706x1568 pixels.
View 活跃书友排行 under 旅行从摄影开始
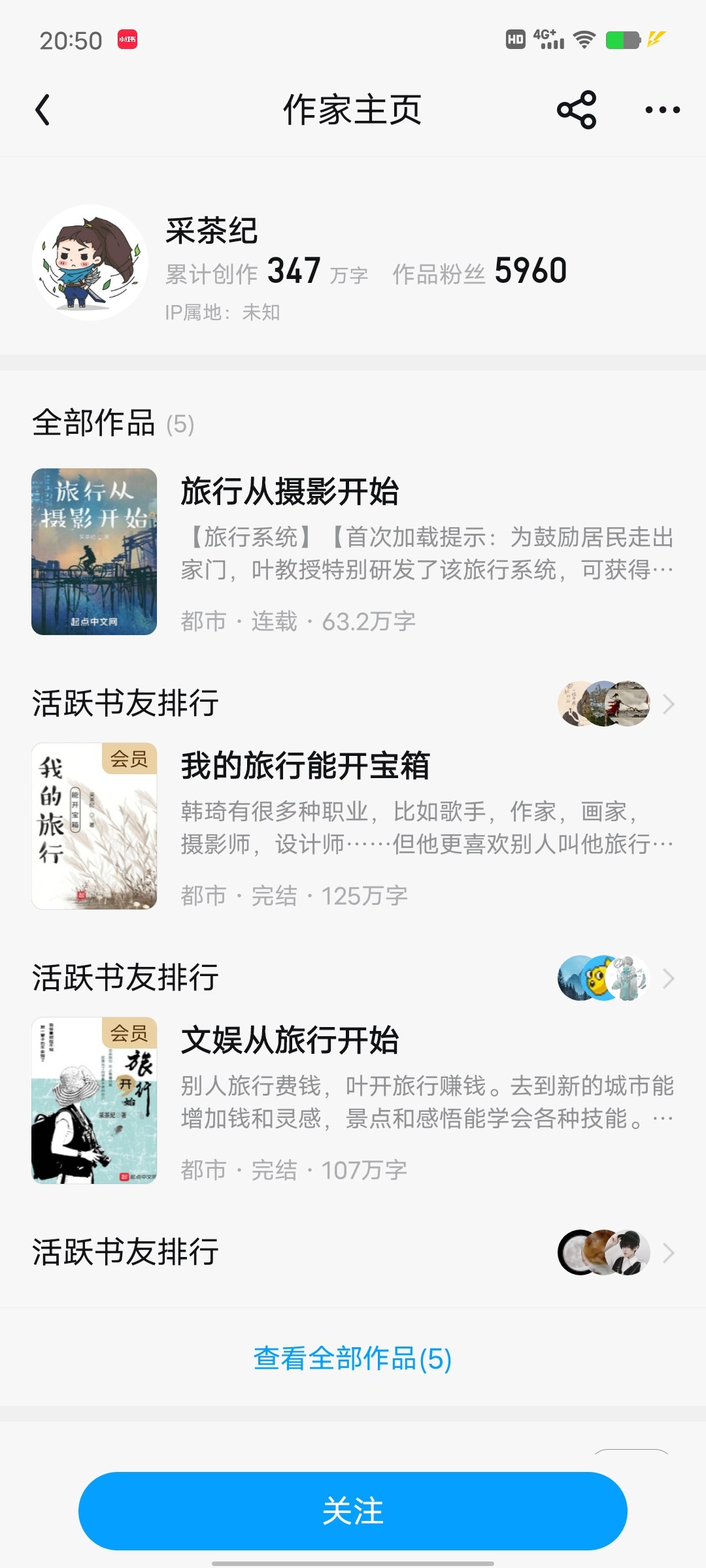pos(353,704)
